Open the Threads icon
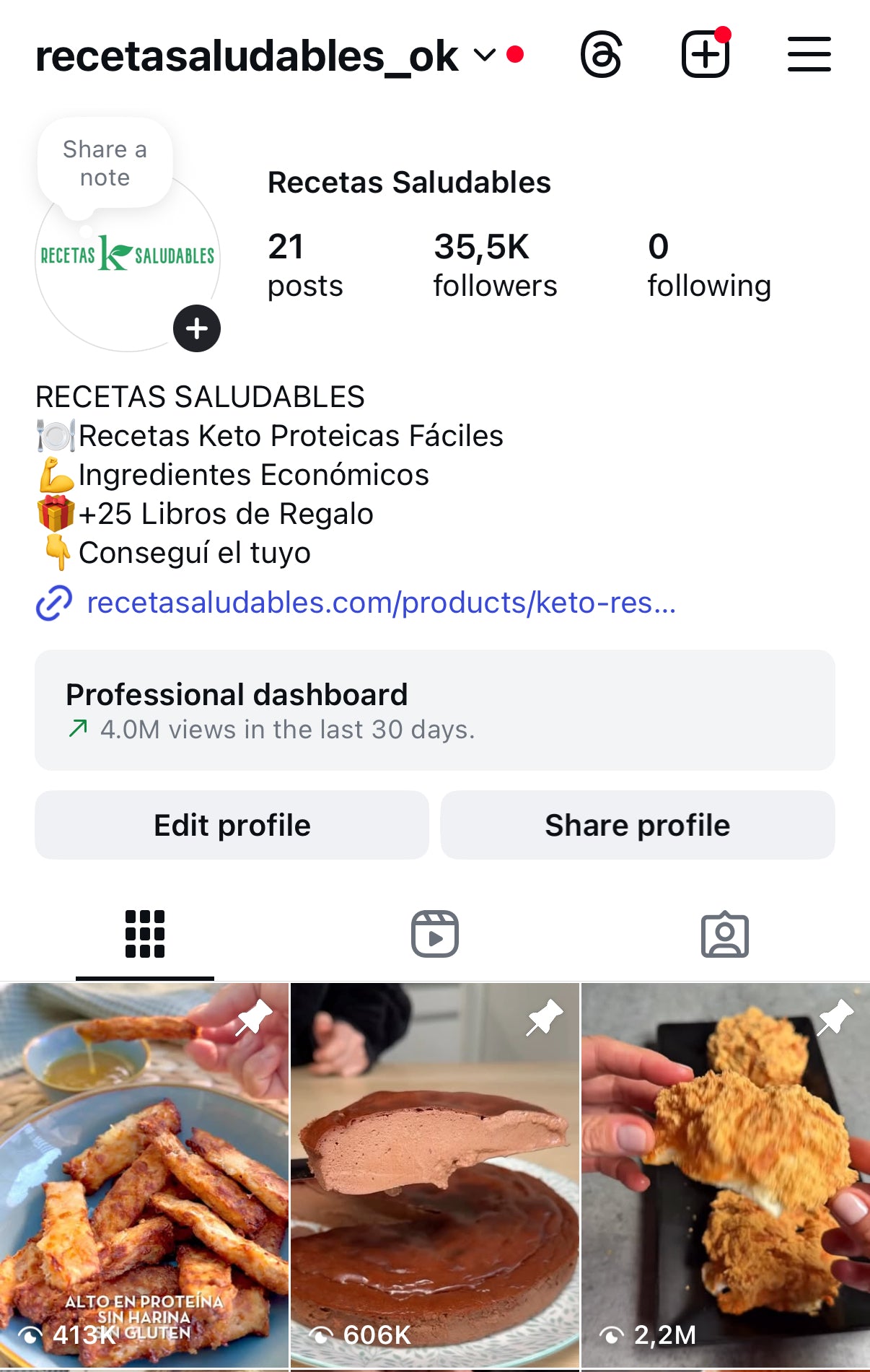The height and width of the screenshot is (1372, 870). point(601,55)
